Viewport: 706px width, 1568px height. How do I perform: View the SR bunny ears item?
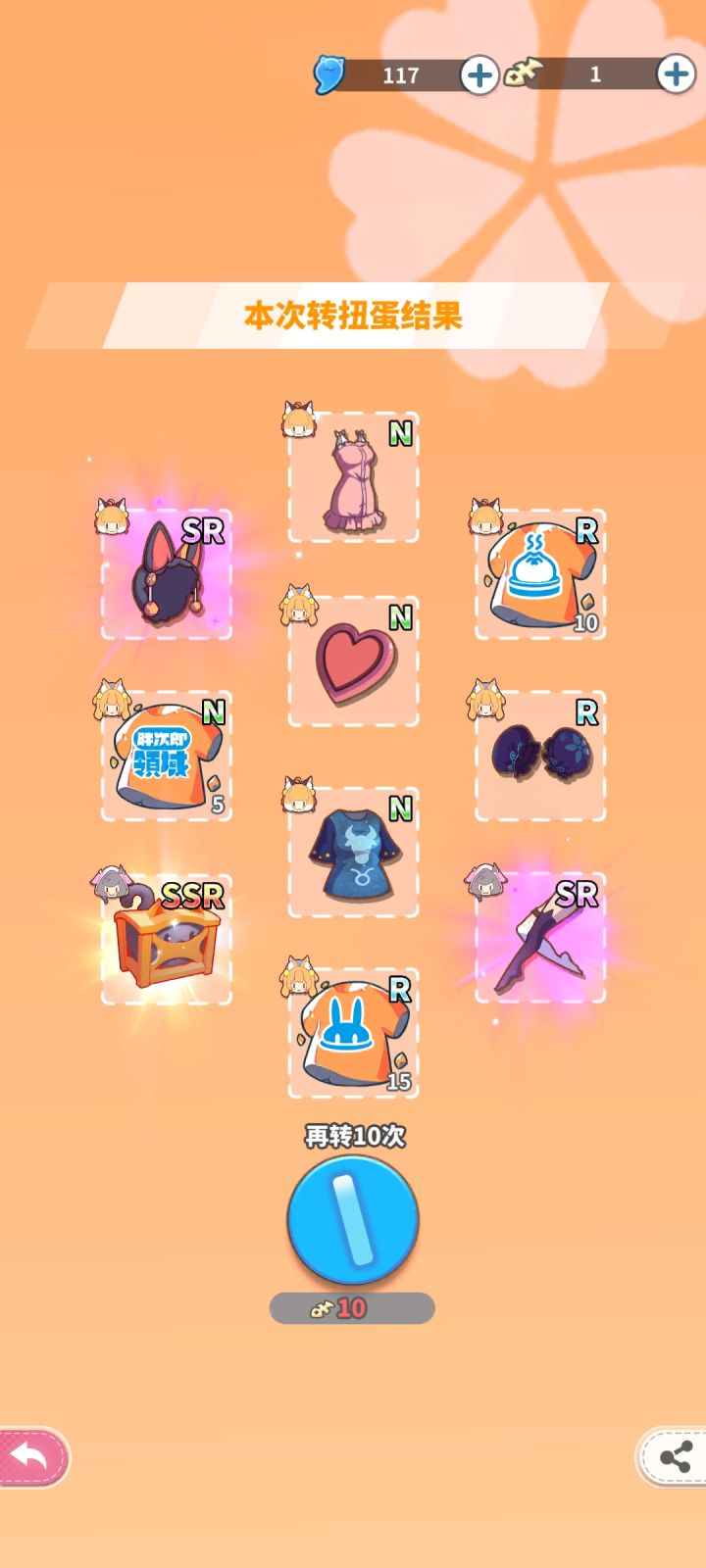(167, 574)
